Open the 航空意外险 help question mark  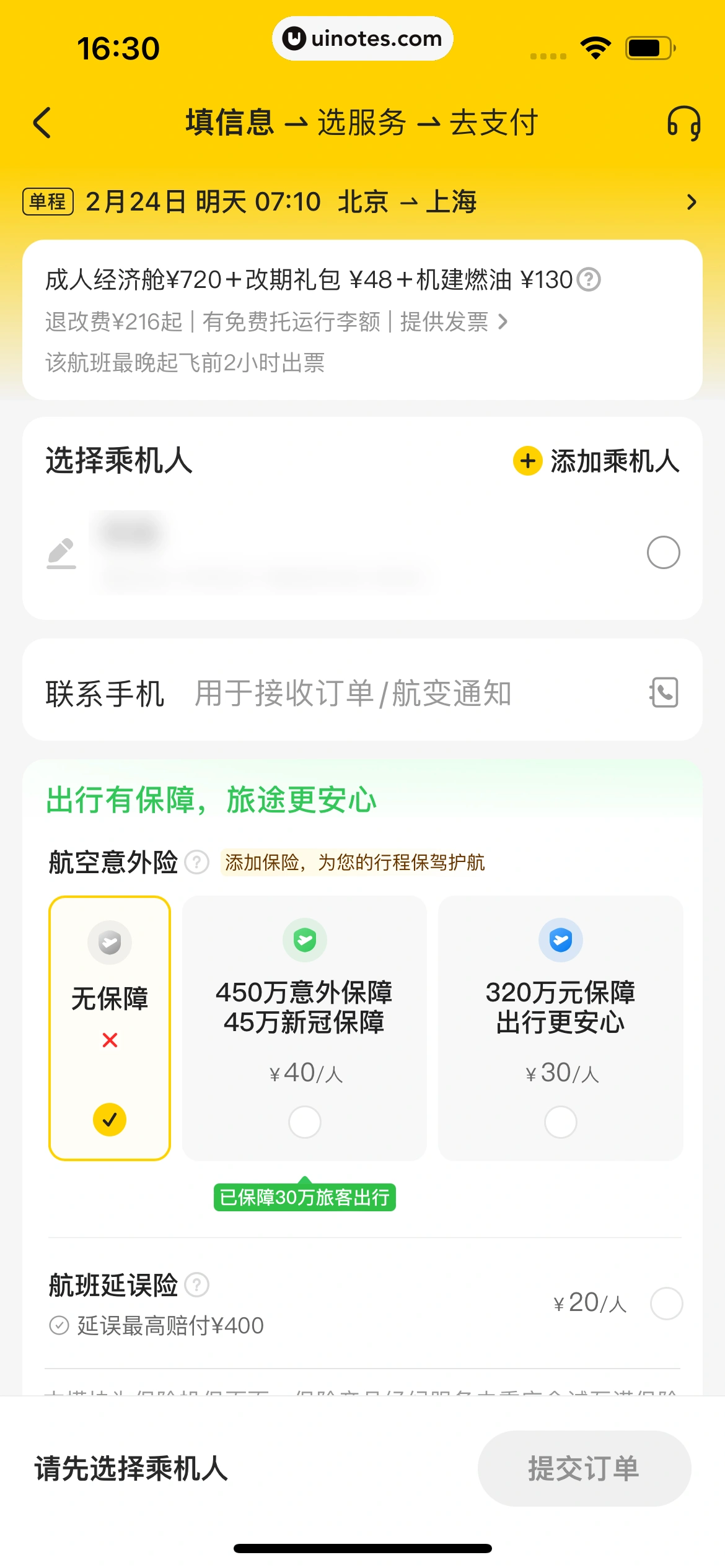197,863
